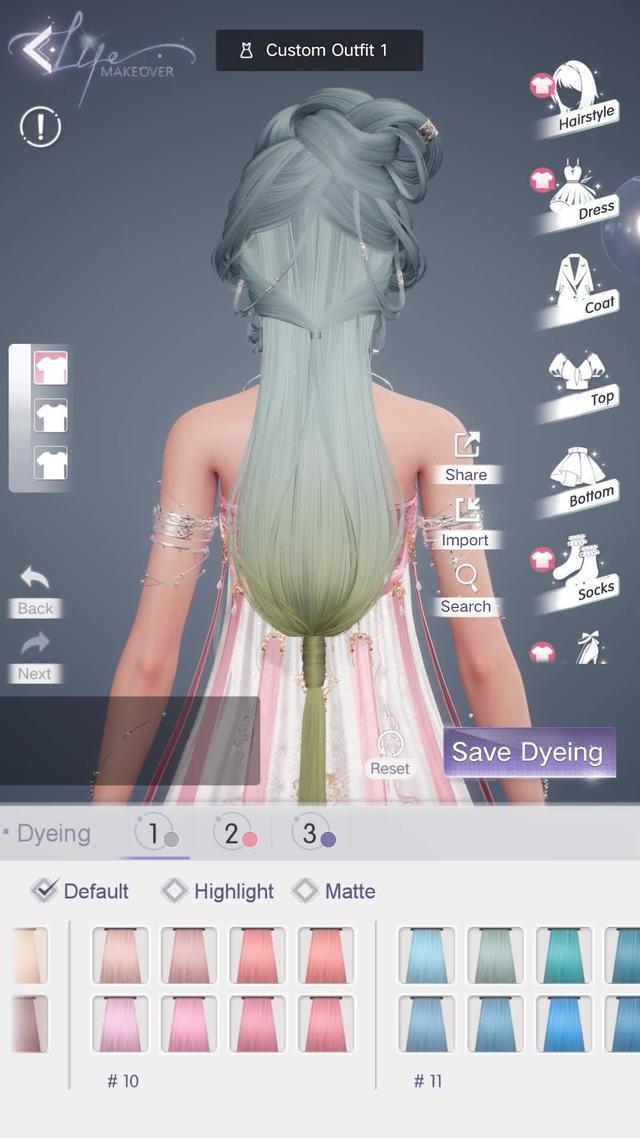This screenshot has height=1138, width=640.
Task: Search for clothing items
Action: point(466,589)
